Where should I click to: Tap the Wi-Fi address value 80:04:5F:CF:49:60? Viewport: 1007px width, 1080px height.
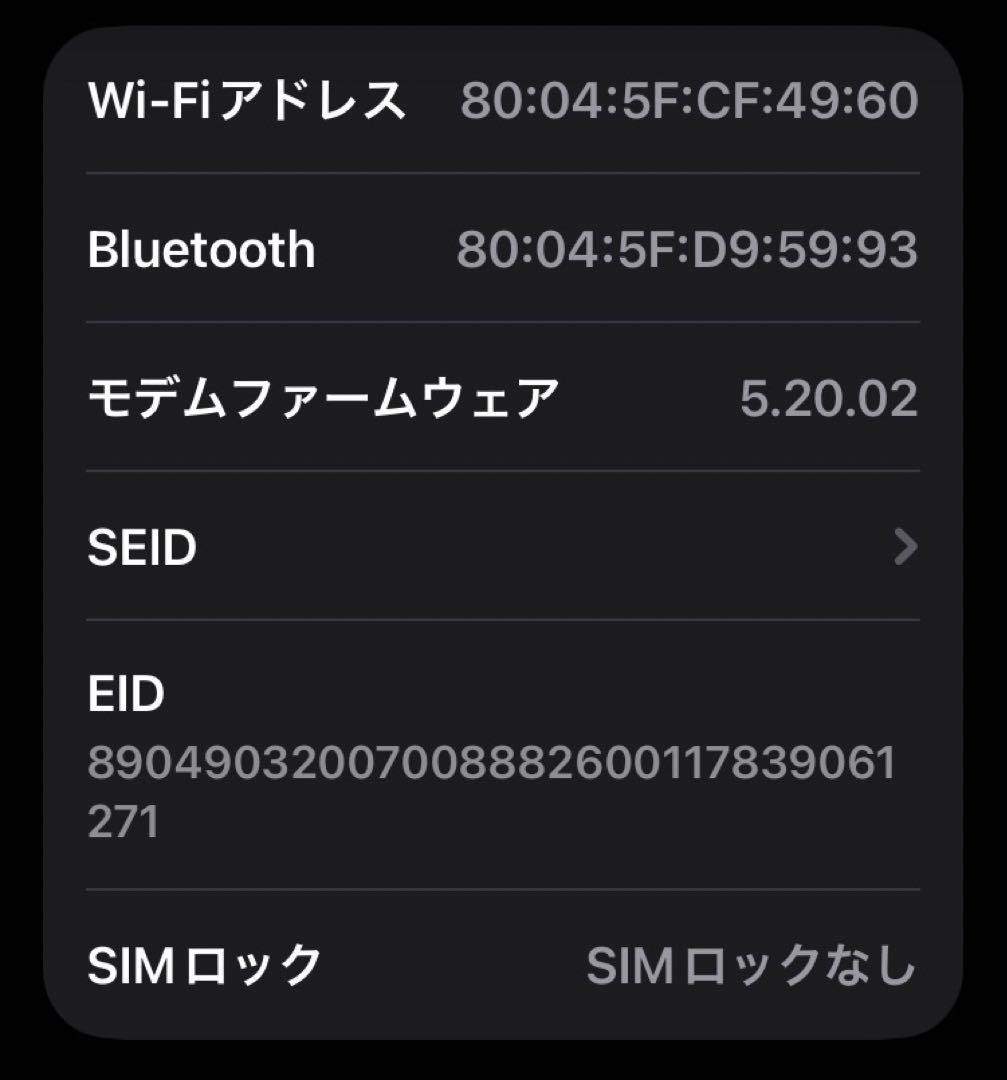pos(686,100)
